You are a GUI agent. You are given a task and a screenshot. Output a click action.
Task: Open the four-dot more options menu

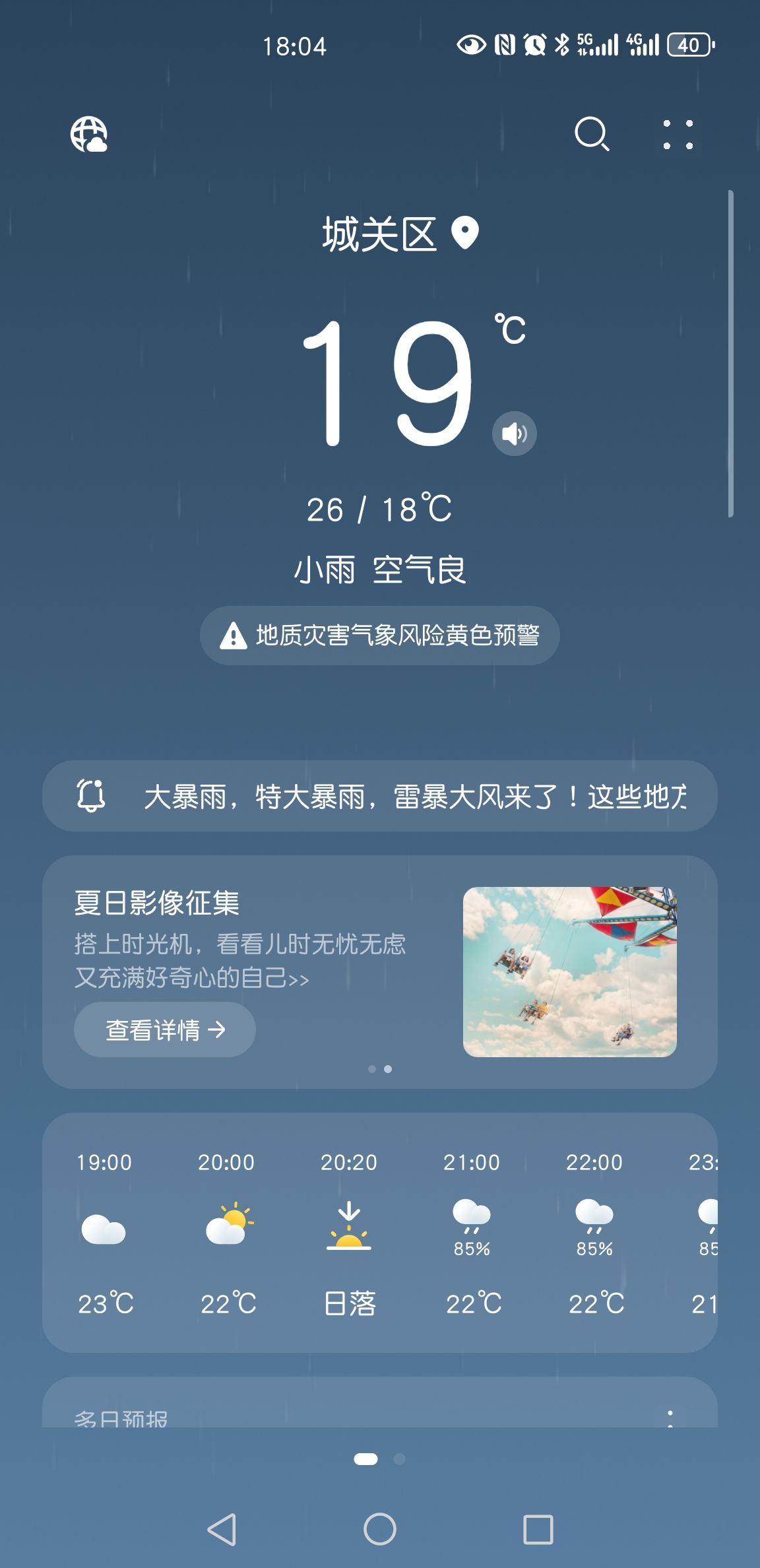[x=678, y=135]
